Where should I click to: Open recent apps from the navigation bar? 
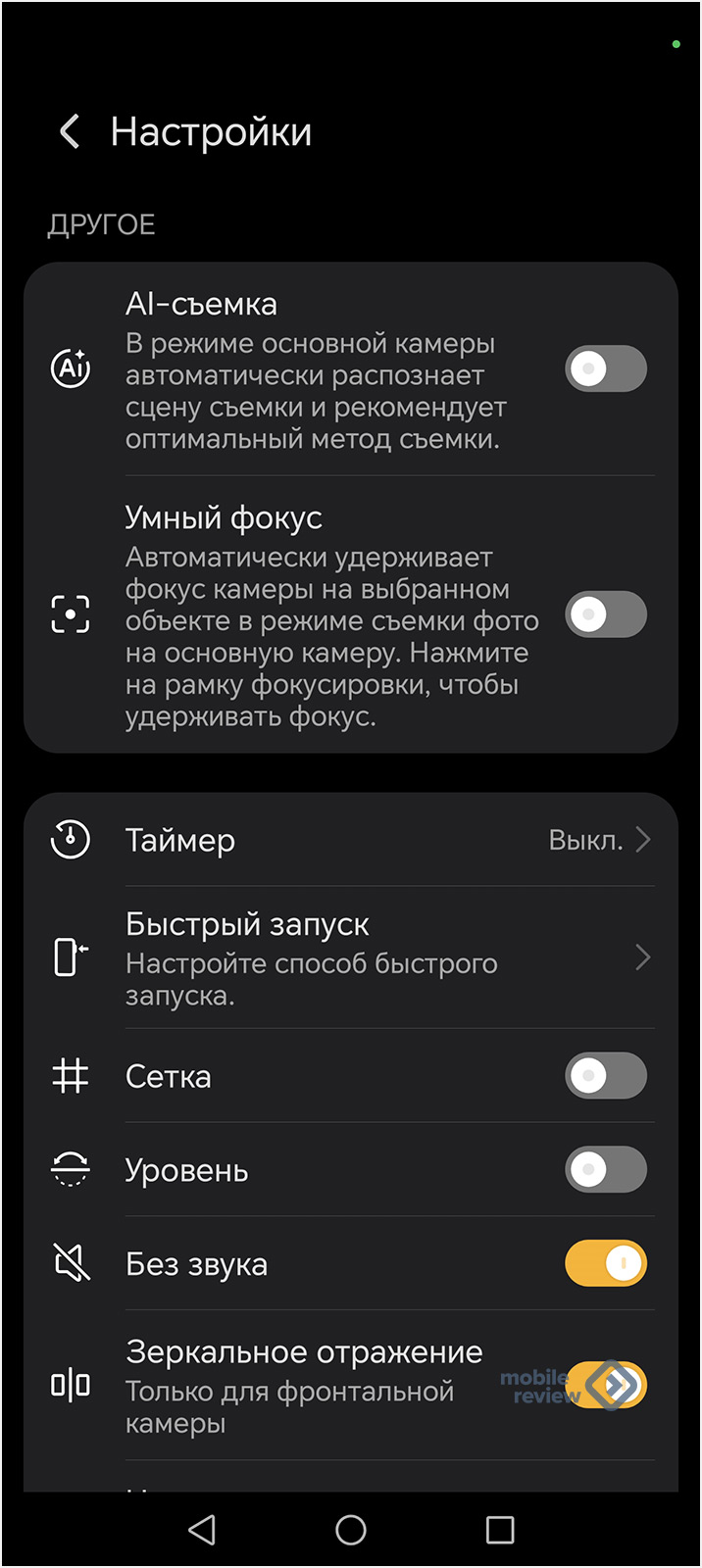coord(500,1530)
